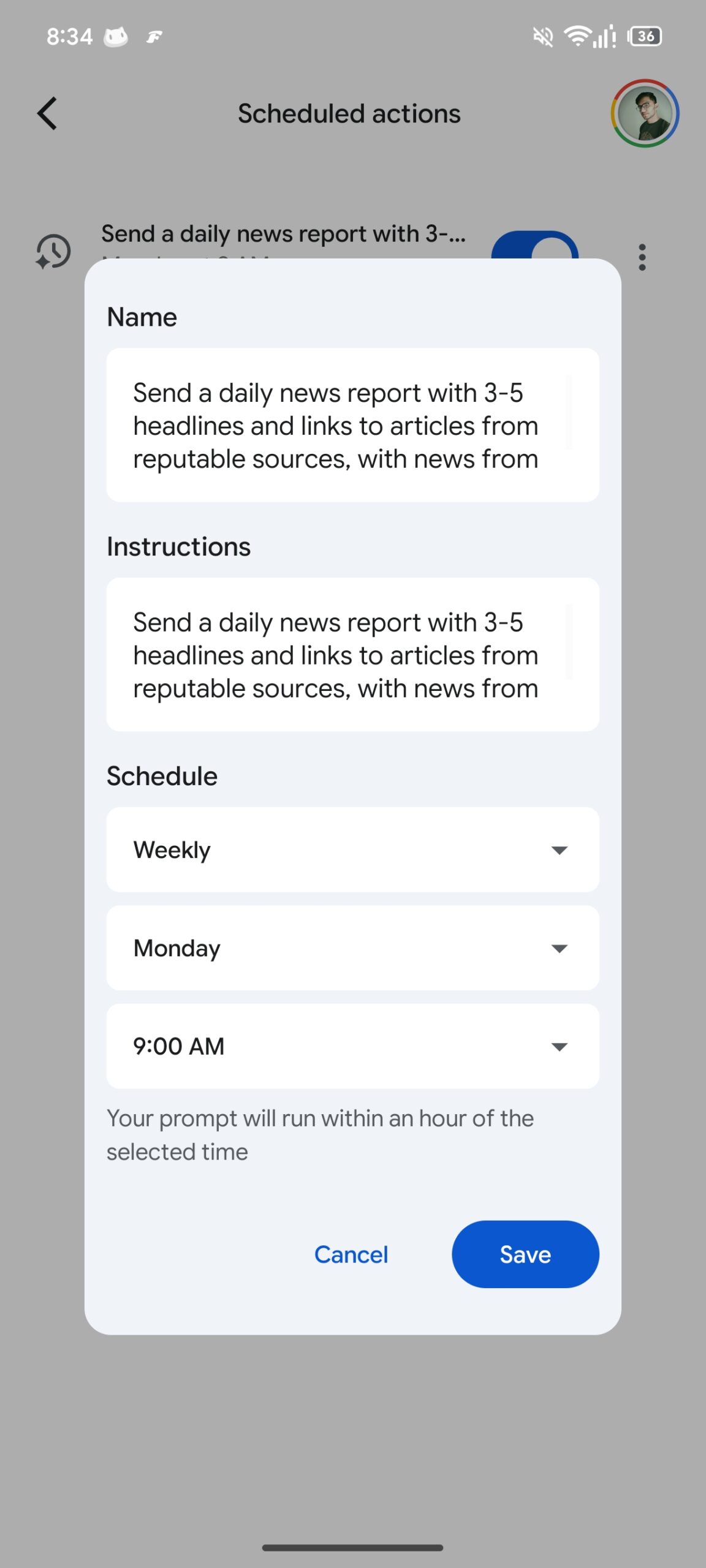Open the three-dot options menu
The height and width of the screenshot is (1568, 706).
(x=642, y=257)
